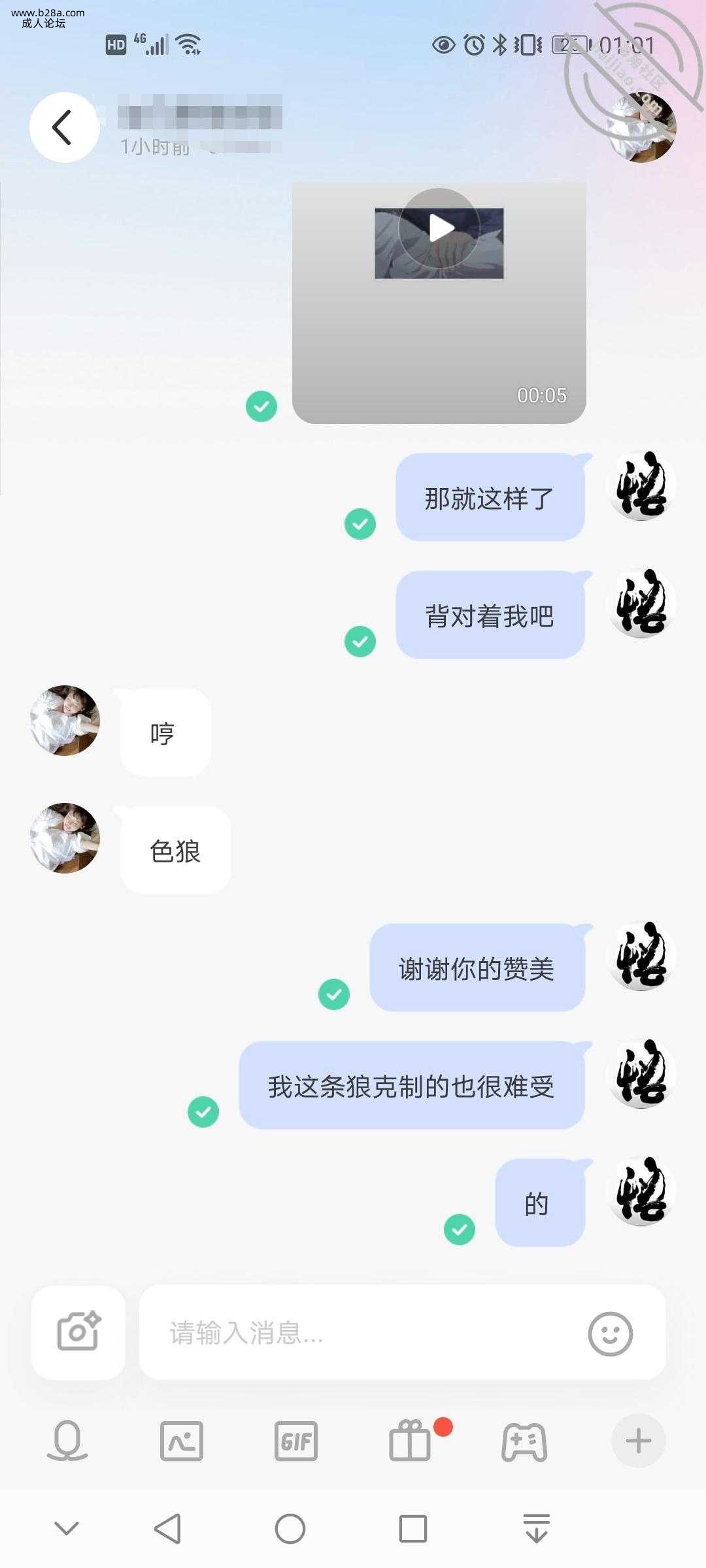Open the gift menu
This screenshot has height=1568, width=706.
411,1441
